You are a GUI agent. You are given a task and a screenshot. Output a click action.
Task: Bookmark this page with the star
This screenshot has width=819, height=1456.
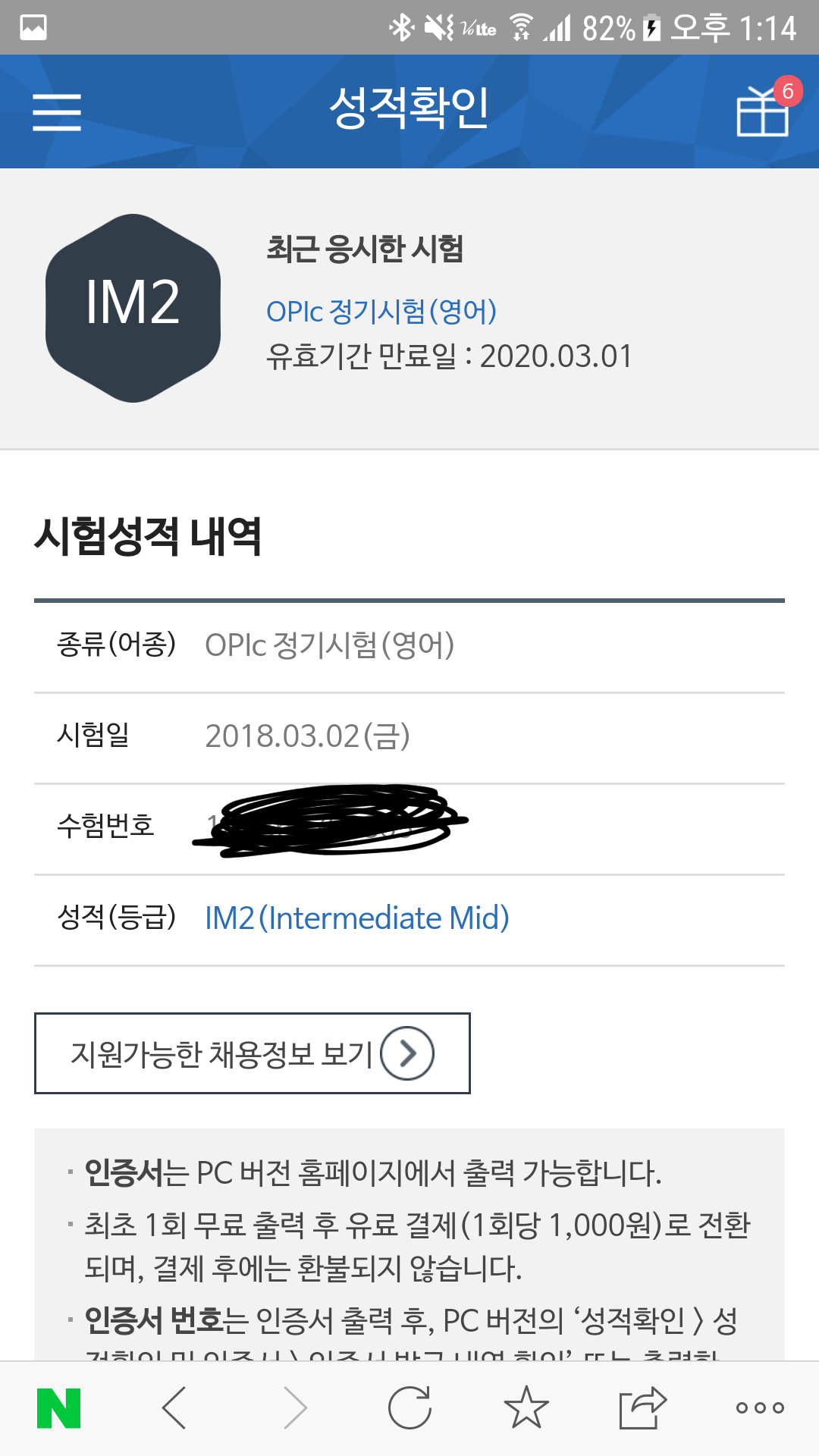(526, 1407)
